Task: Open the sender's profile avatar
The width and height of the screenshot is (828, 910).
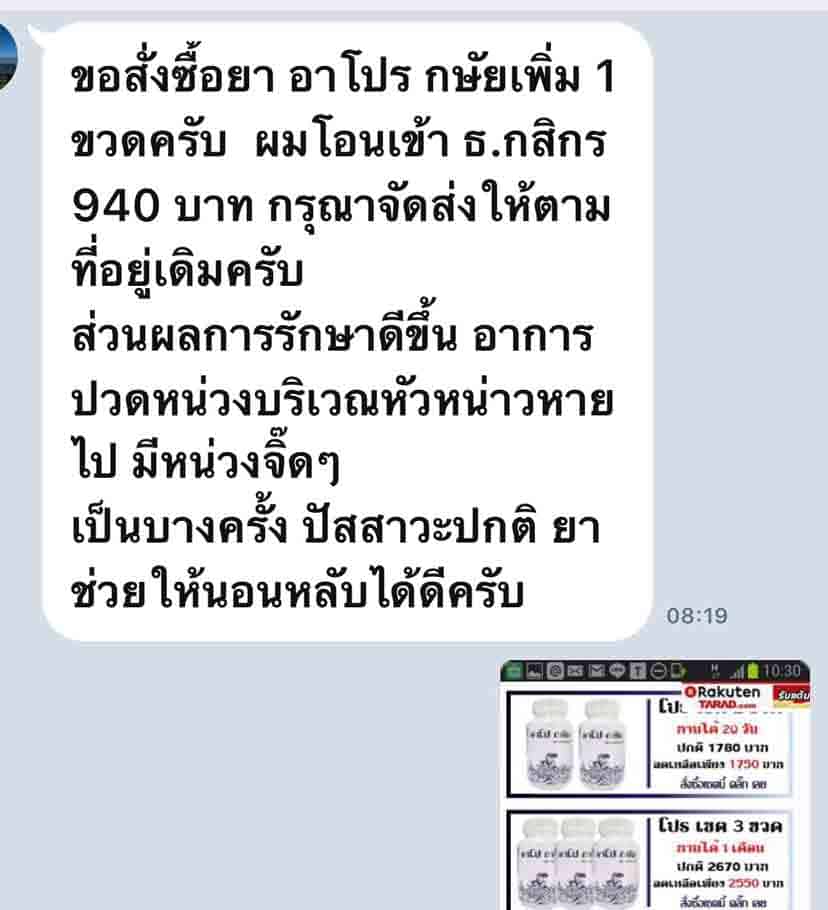Action: point(6,55)
